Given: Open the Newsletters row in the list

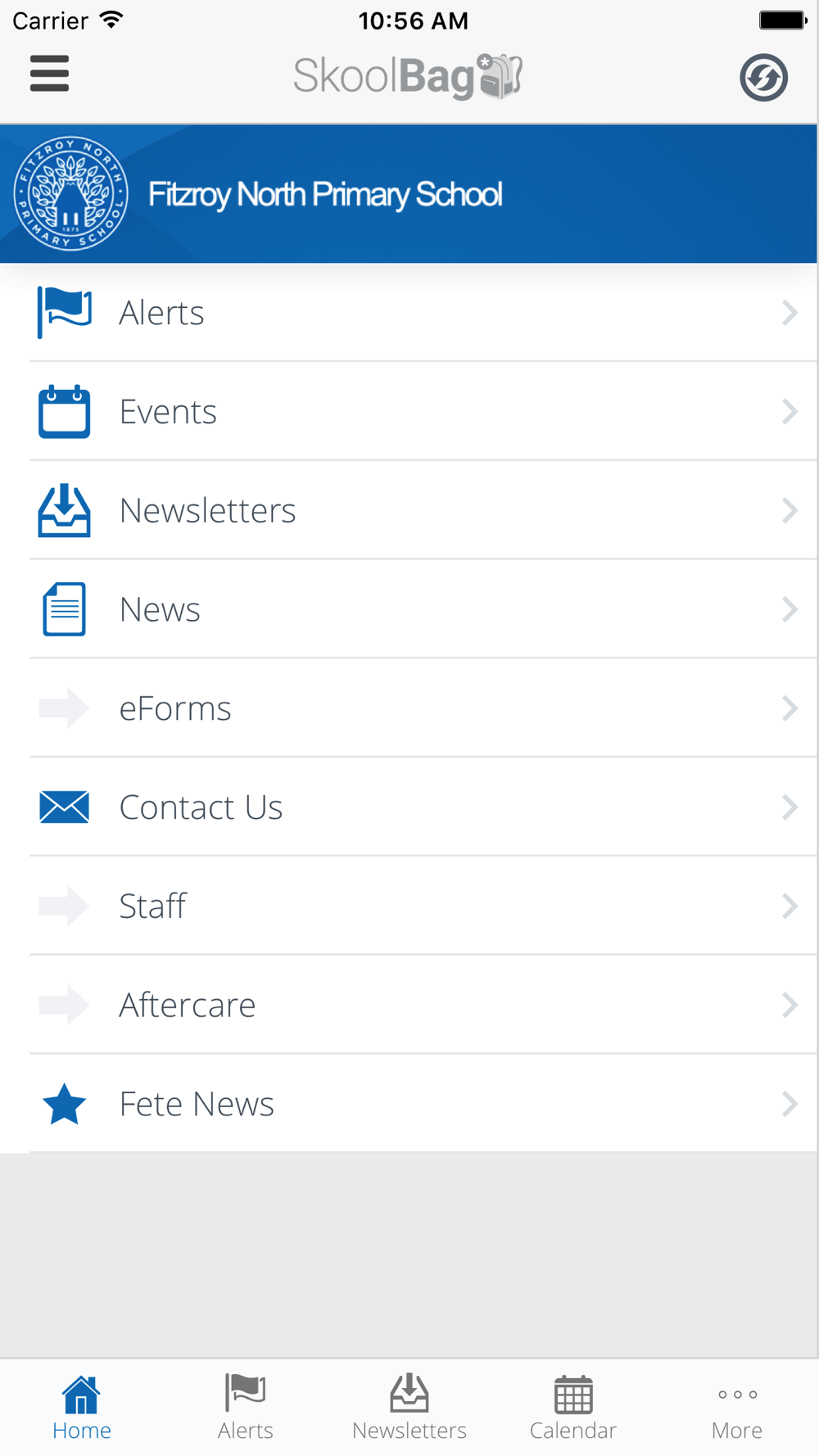Looking at the screenshot, I should click(x=409, y=511).
